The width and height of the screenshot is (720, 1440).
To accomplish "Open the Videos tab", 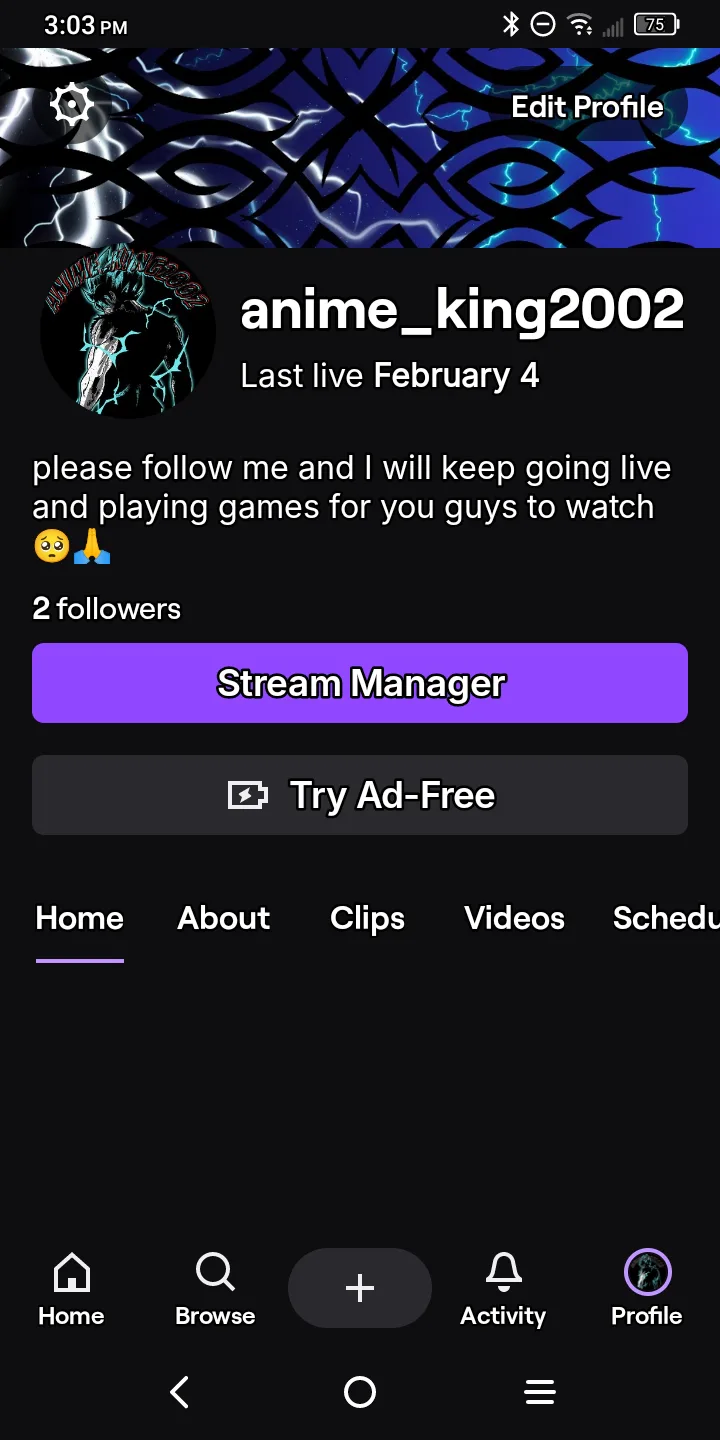I will (514, 918).
